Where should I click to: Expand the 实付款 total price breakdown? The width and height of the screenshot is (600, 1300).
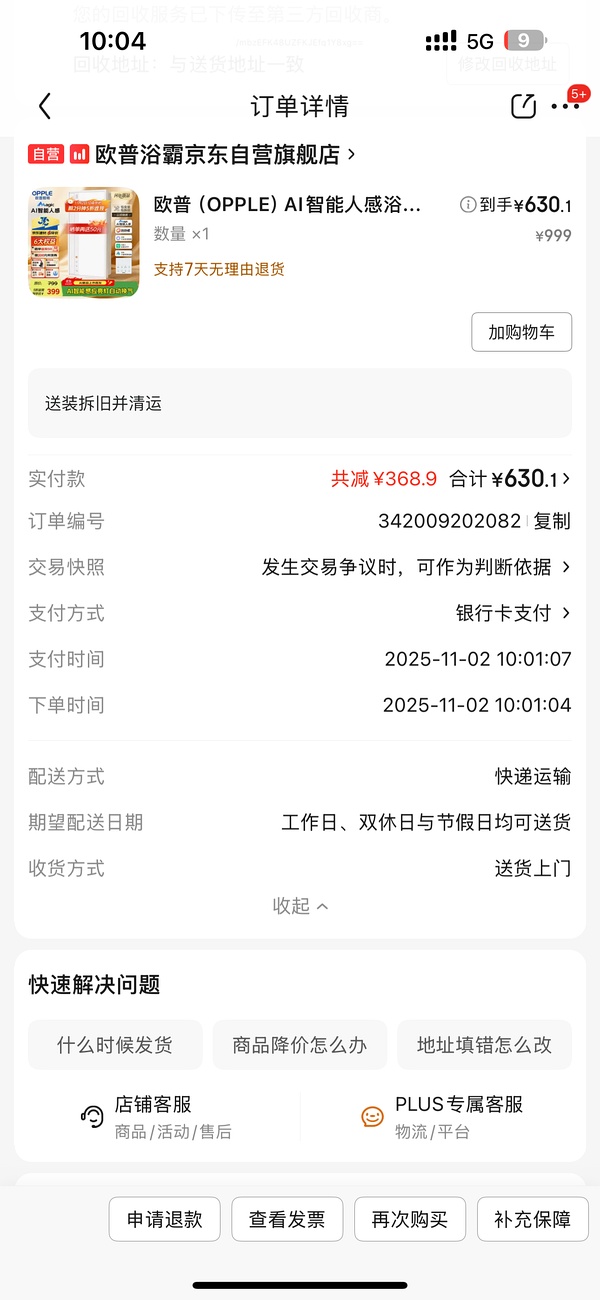530,479
